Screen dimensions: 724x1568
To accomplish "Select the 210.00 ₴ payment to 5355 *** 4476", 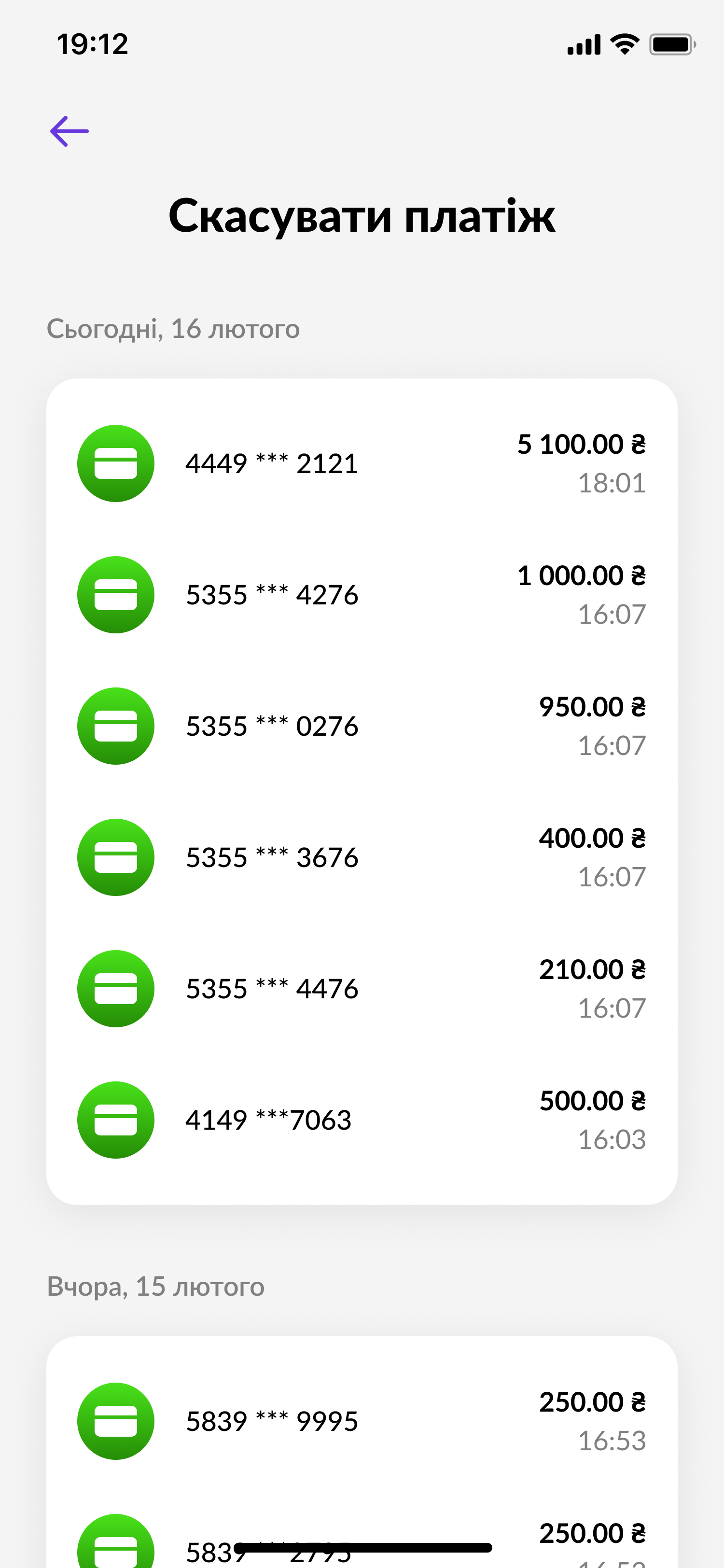I will (x=362, y=989).
